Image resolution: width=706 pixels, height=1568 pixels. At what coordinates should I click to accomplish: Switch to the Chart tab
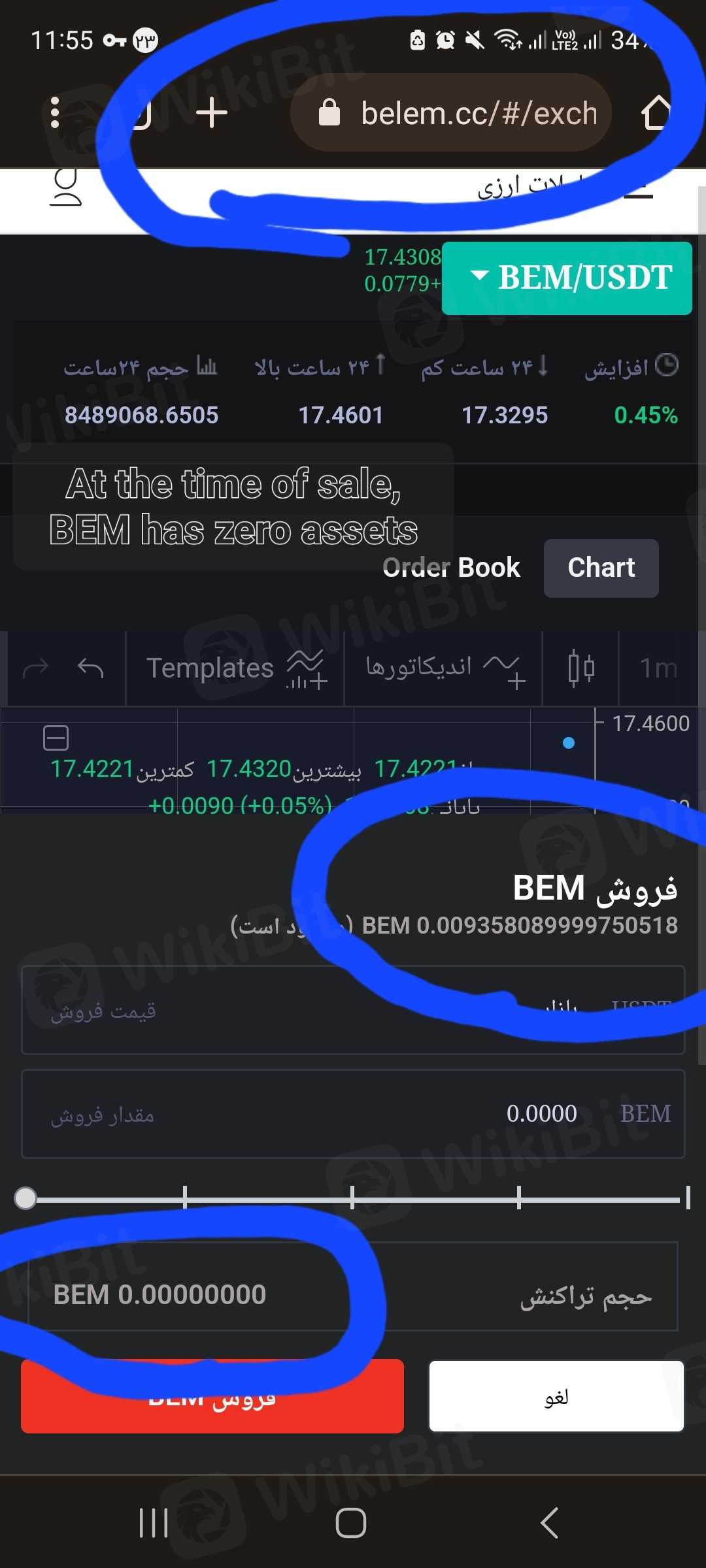point(601,568)
